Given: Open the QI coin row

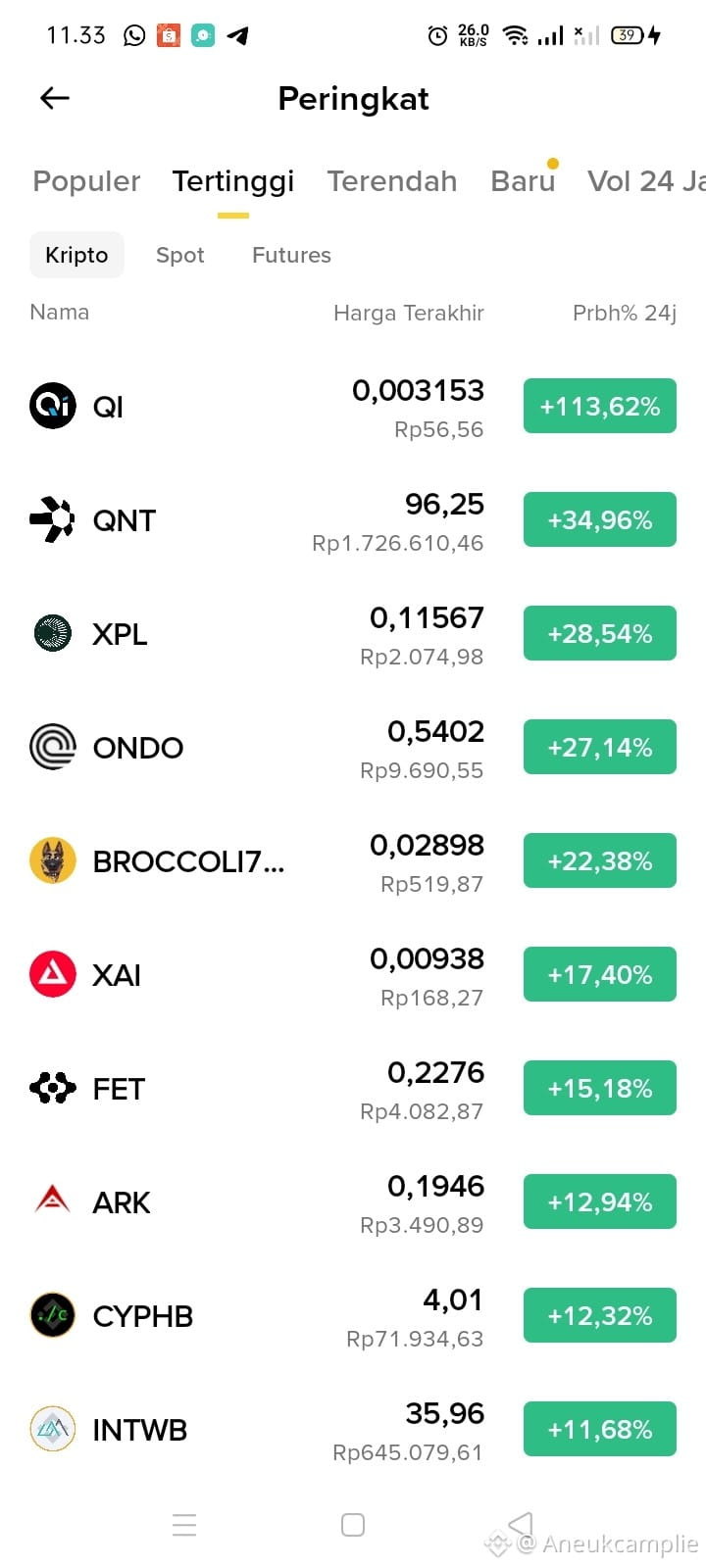Looking at the screenshot, I should (353, 407).
